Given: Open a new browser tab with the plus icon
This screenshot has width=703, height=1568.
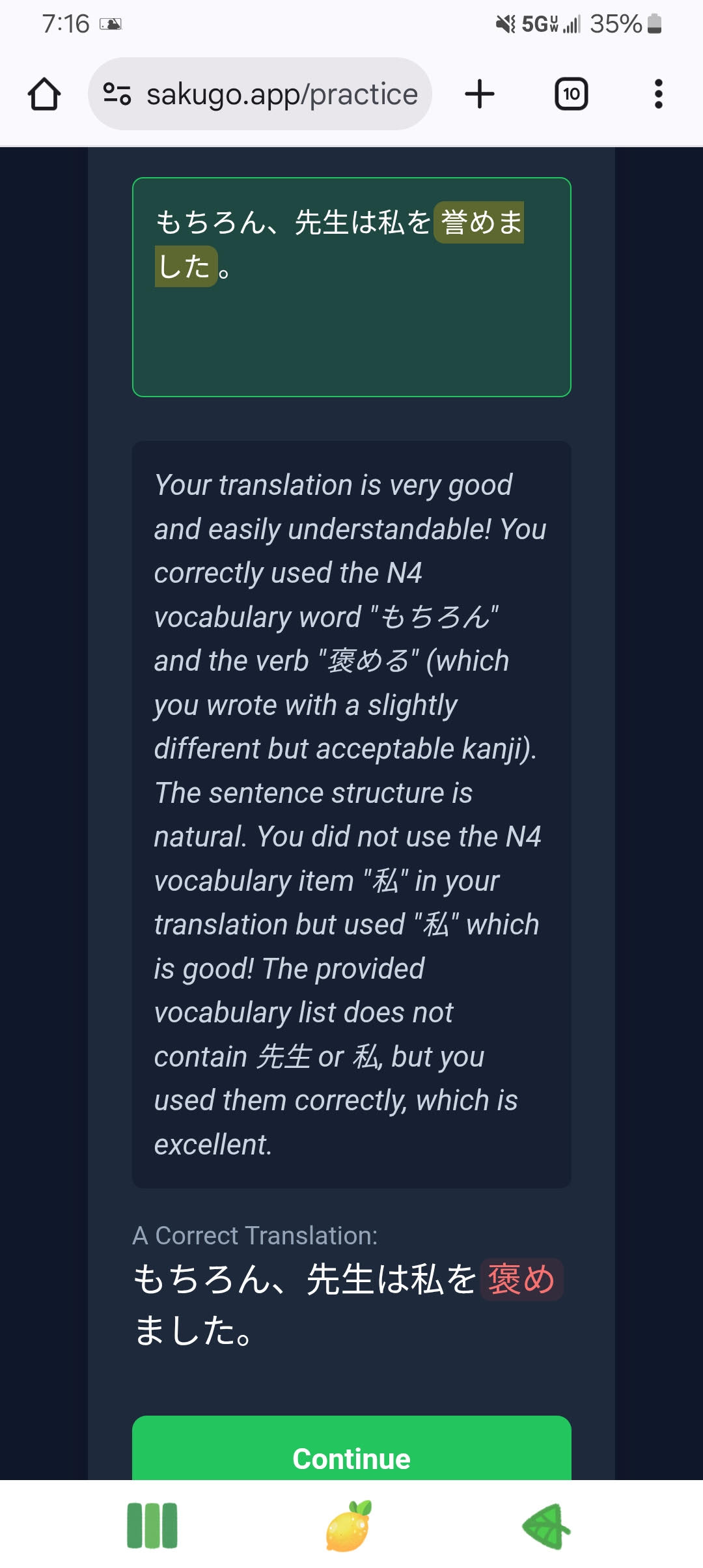Looking at the screenshot, I should (x=480, y=92).
